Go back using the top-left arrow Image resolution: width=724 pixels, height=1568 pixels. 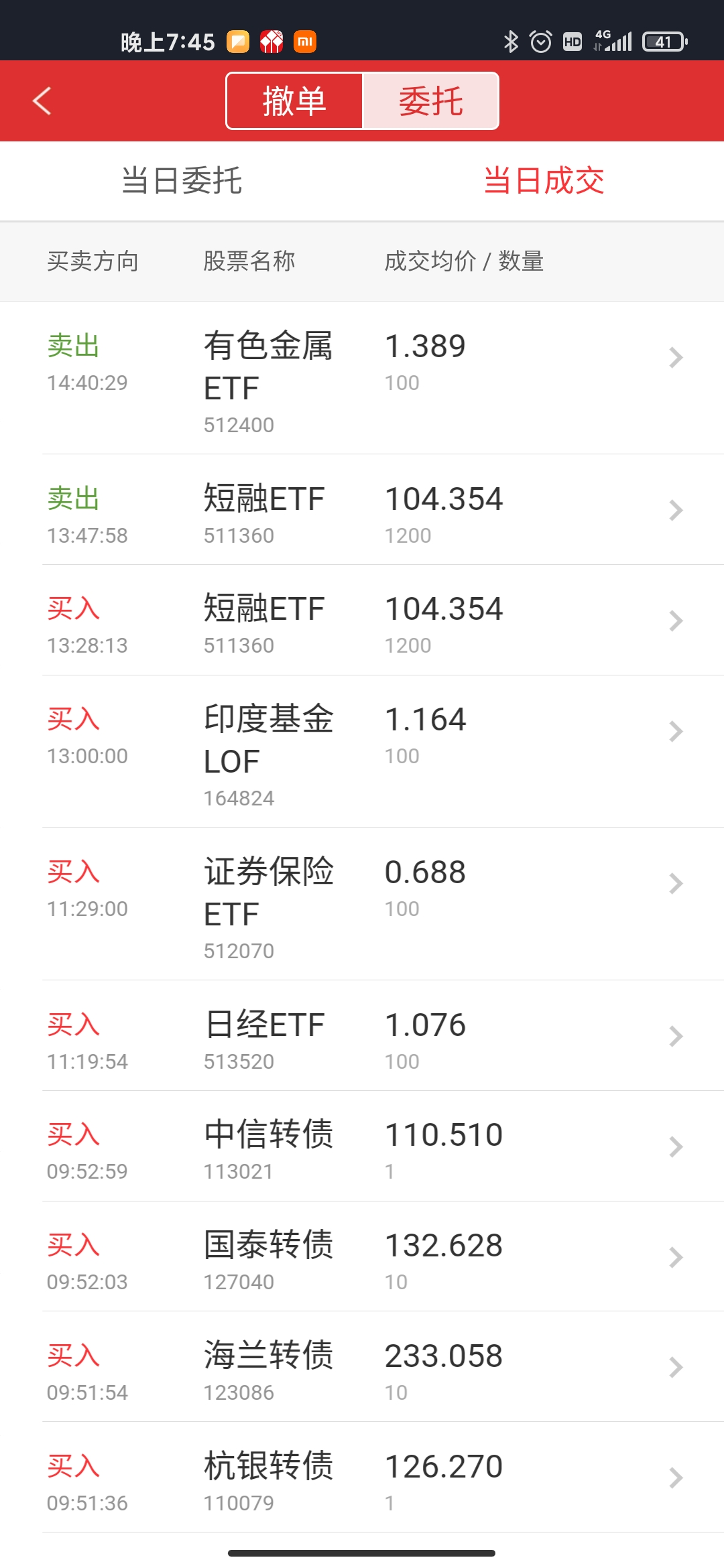click(42, 101)
